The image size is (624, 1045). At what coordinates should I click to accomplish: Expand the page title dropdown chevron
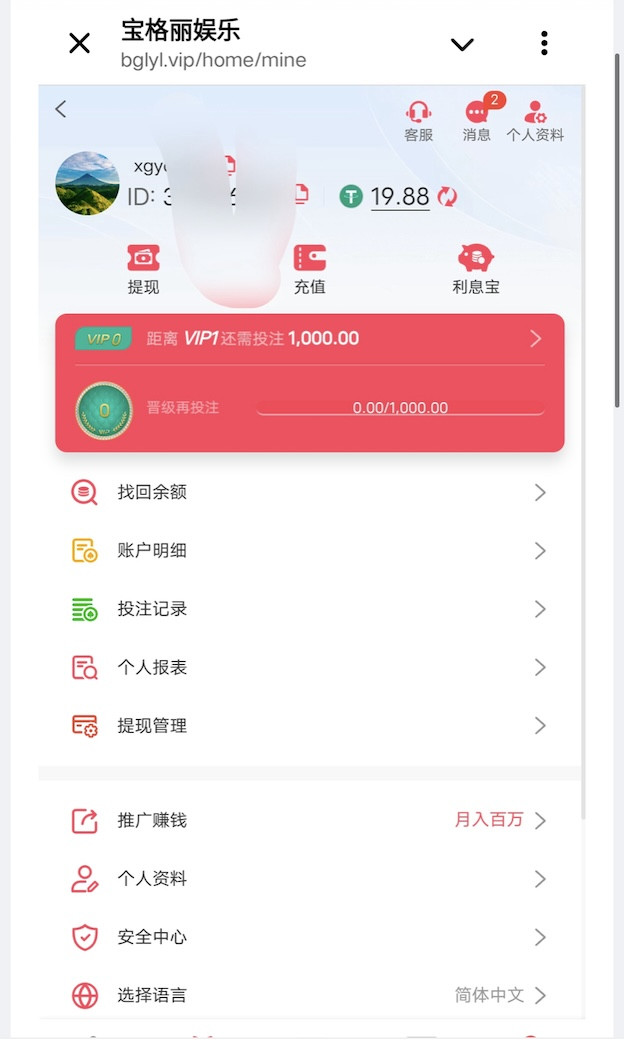[x=462, y=45]
